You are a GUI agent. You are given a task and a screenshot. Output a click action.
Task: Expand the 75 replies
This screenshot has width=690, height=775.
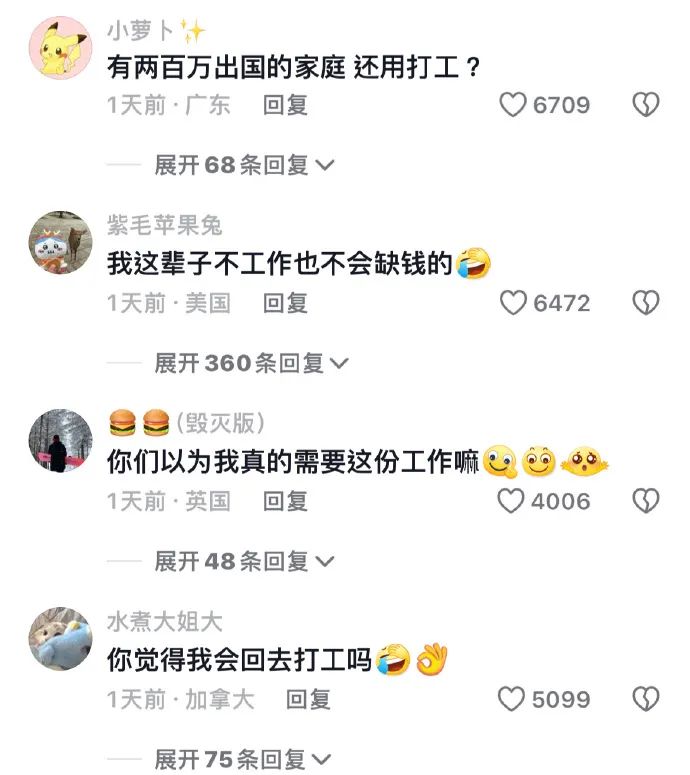click(x=243, y=759)
